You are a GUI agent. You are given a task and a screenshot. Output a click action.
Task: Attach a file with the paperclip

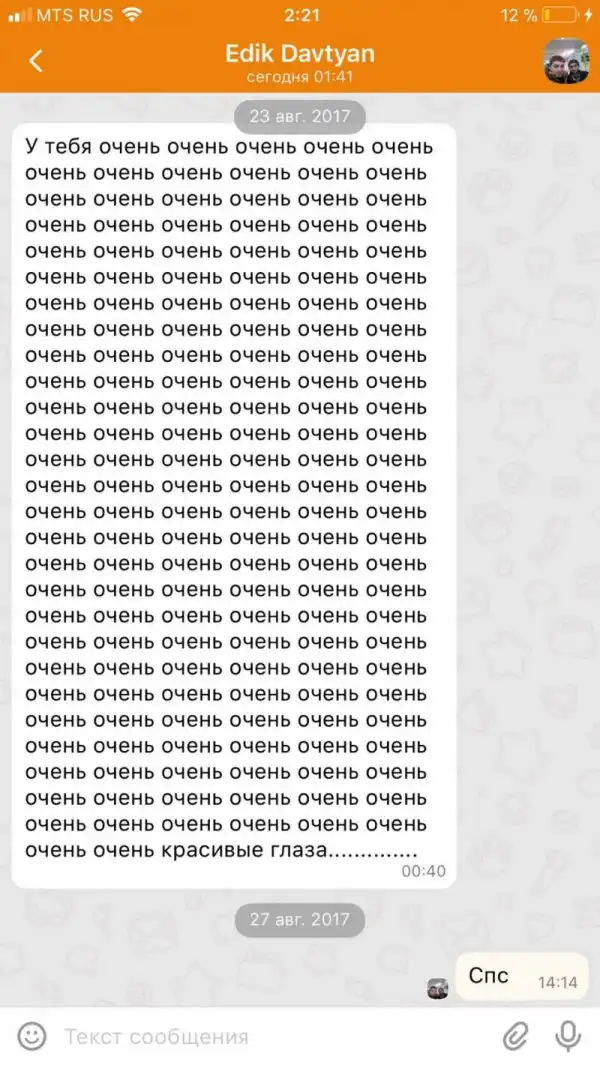tap(515, 1036)
